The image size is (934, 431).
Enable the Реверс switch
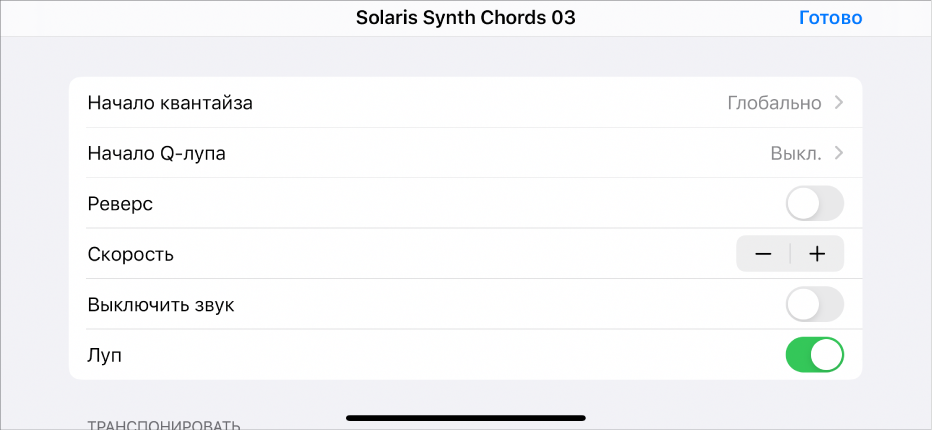tap(814, 204)
